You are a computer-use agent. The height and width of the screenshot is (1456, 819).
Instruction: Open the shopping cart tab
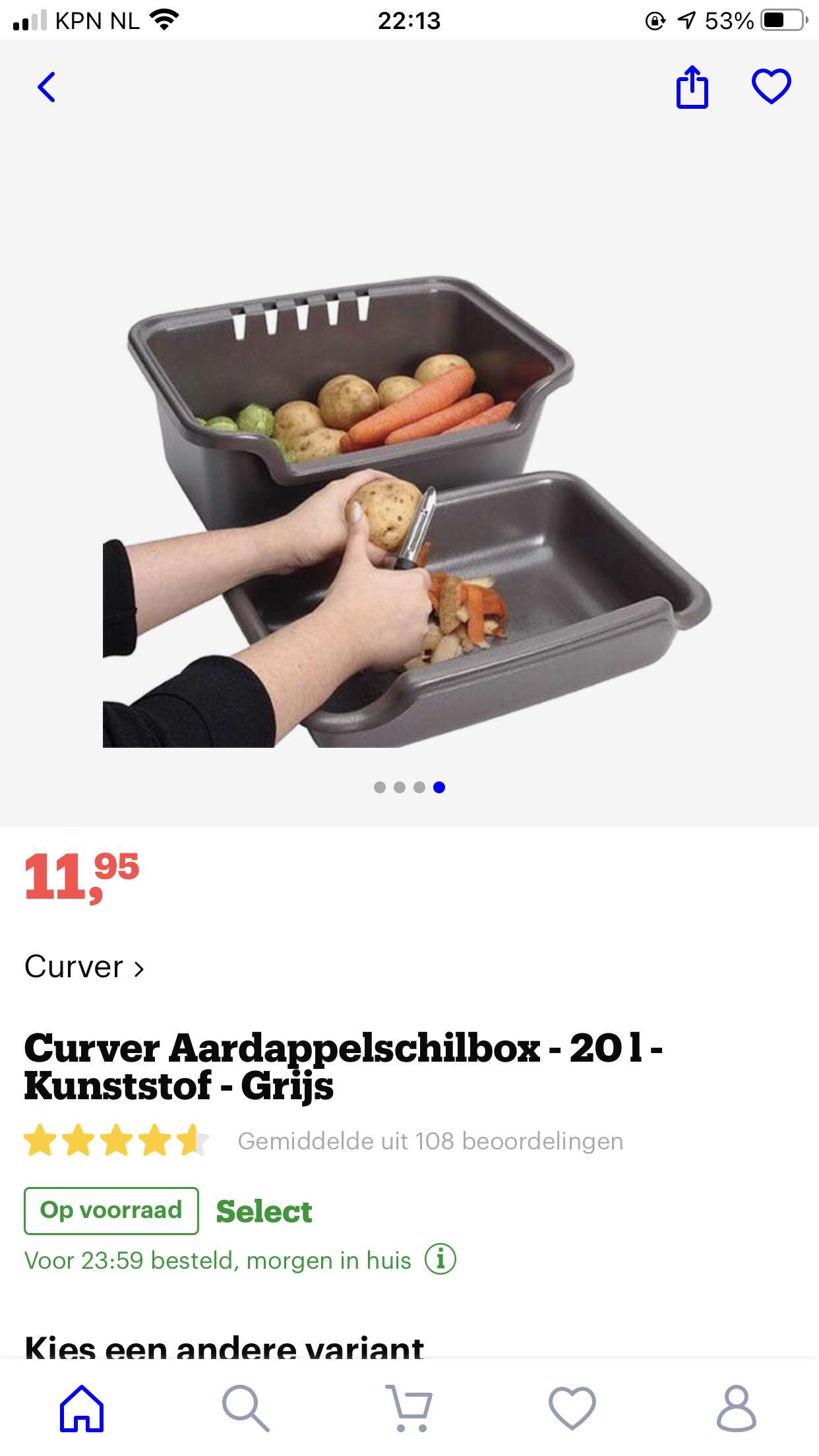(409, 1408)
